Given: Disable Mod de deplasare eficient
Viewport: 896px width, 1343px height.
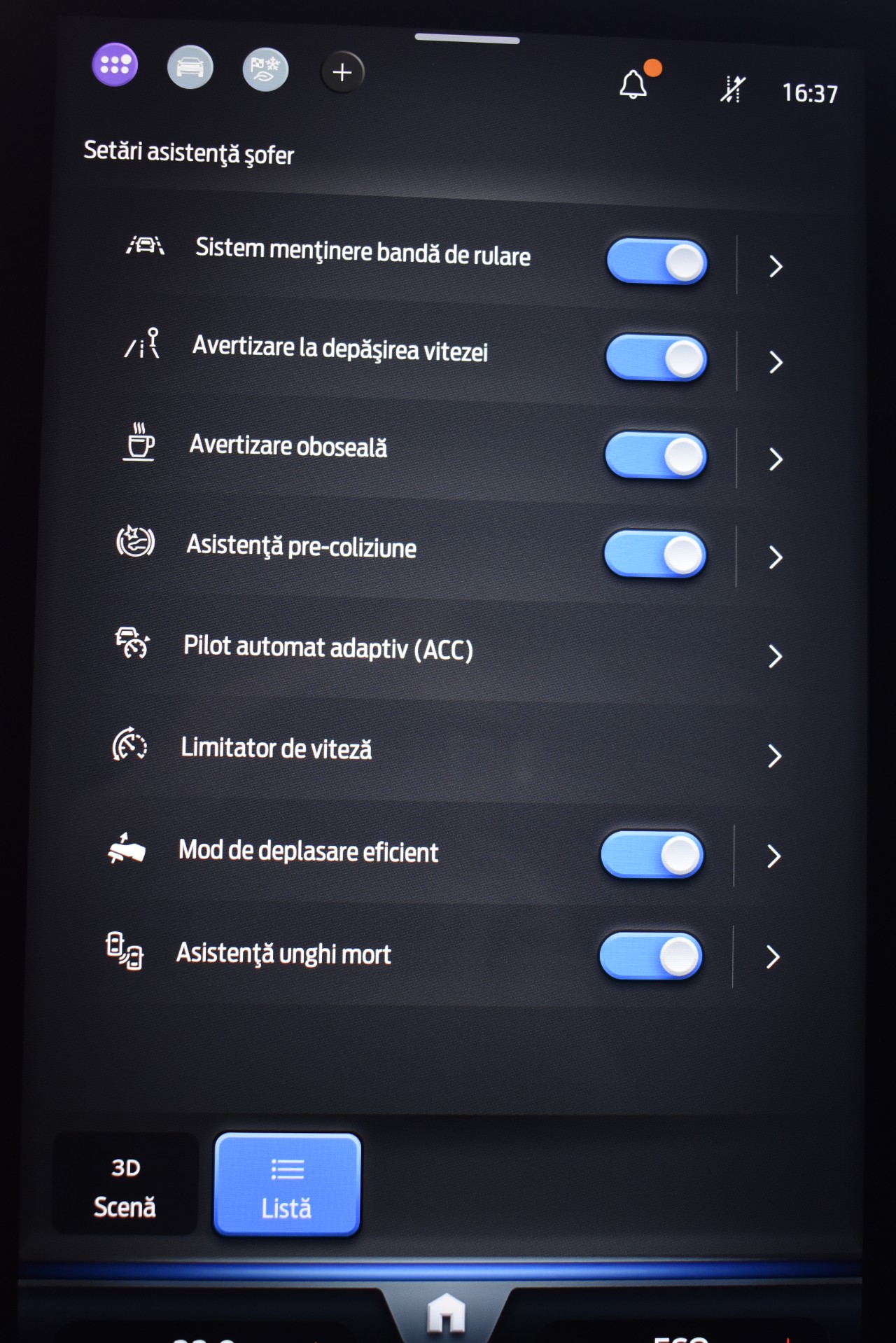Looking at the screenshot, I should [x=652, y=855].
